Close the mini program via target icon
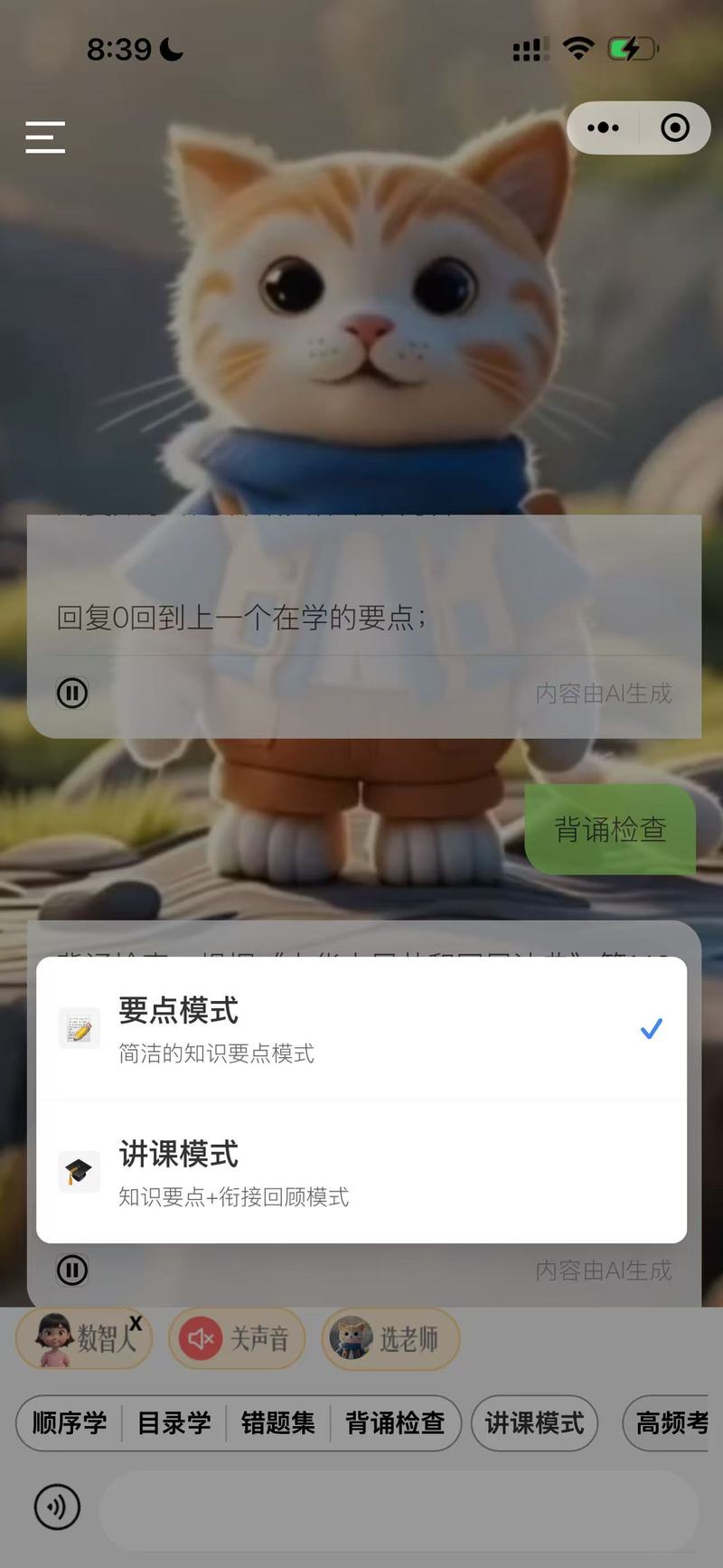This screenshot has width=723, height=1568. tap(675, 128)
